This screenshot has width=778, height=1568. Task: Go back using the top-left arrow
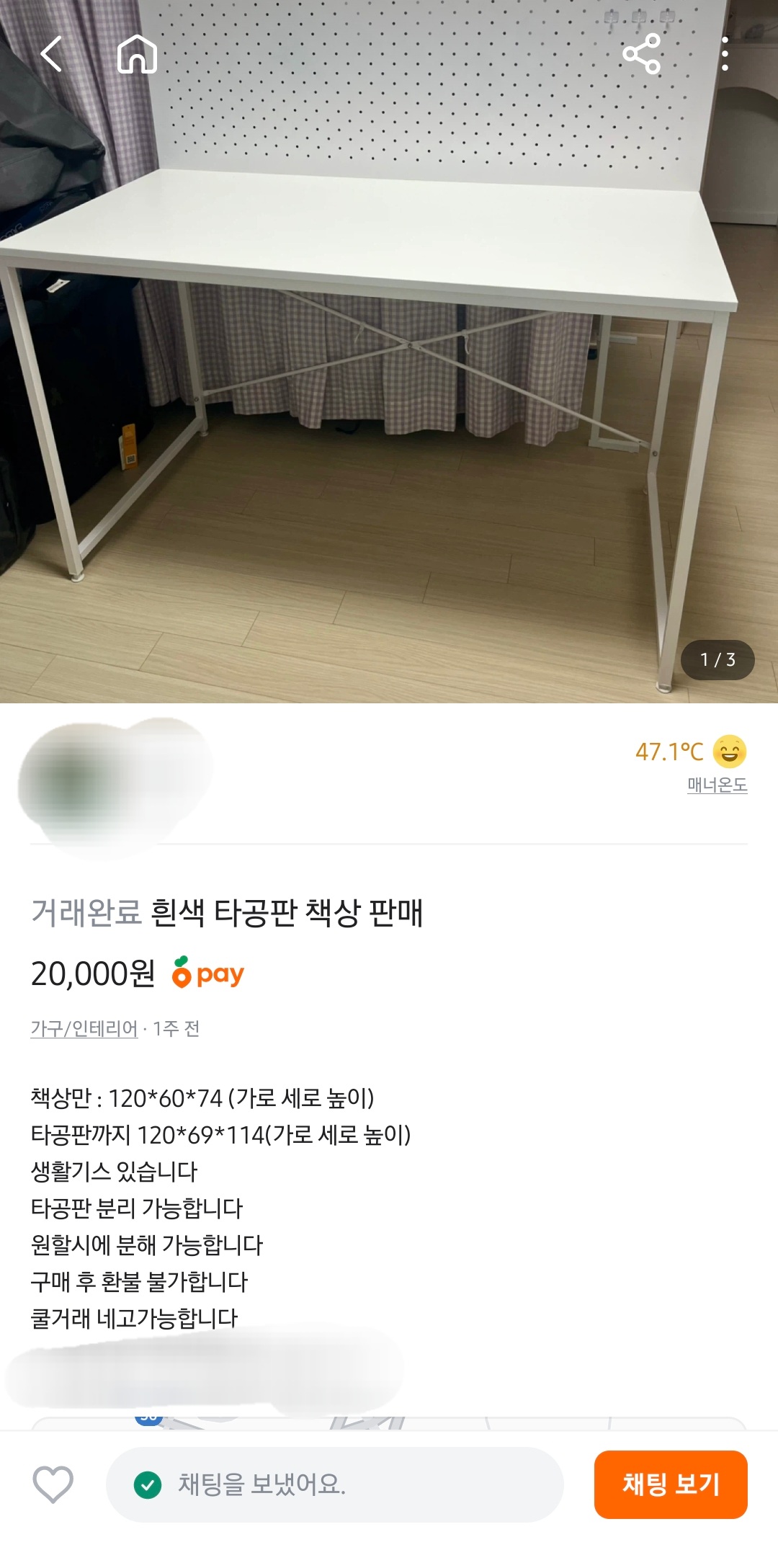click(x=51, y=54)
